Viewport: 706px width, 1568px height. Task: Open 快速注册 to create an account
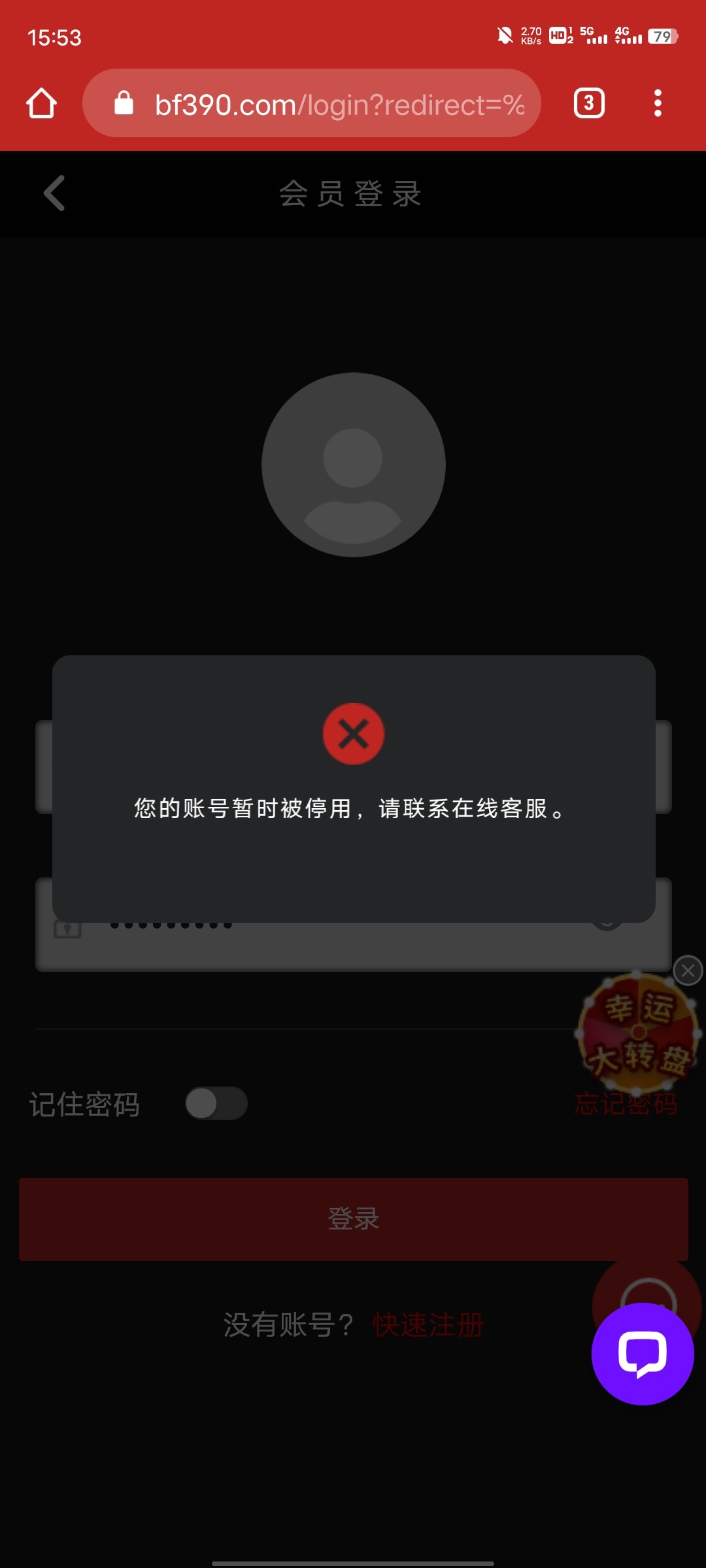pos(428,1325)
